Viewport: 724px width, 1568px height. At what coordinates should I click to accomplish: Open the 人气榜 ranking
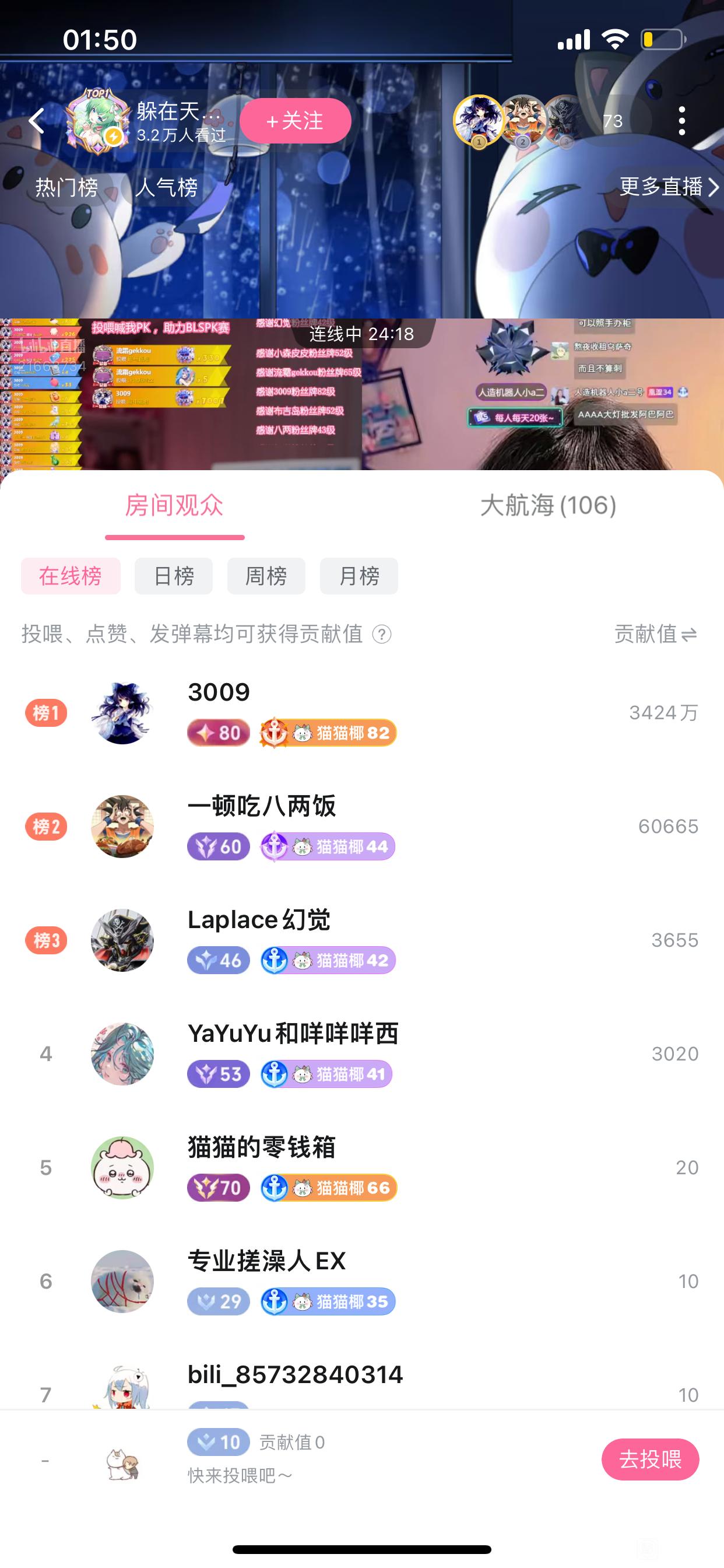click(166, 187)
